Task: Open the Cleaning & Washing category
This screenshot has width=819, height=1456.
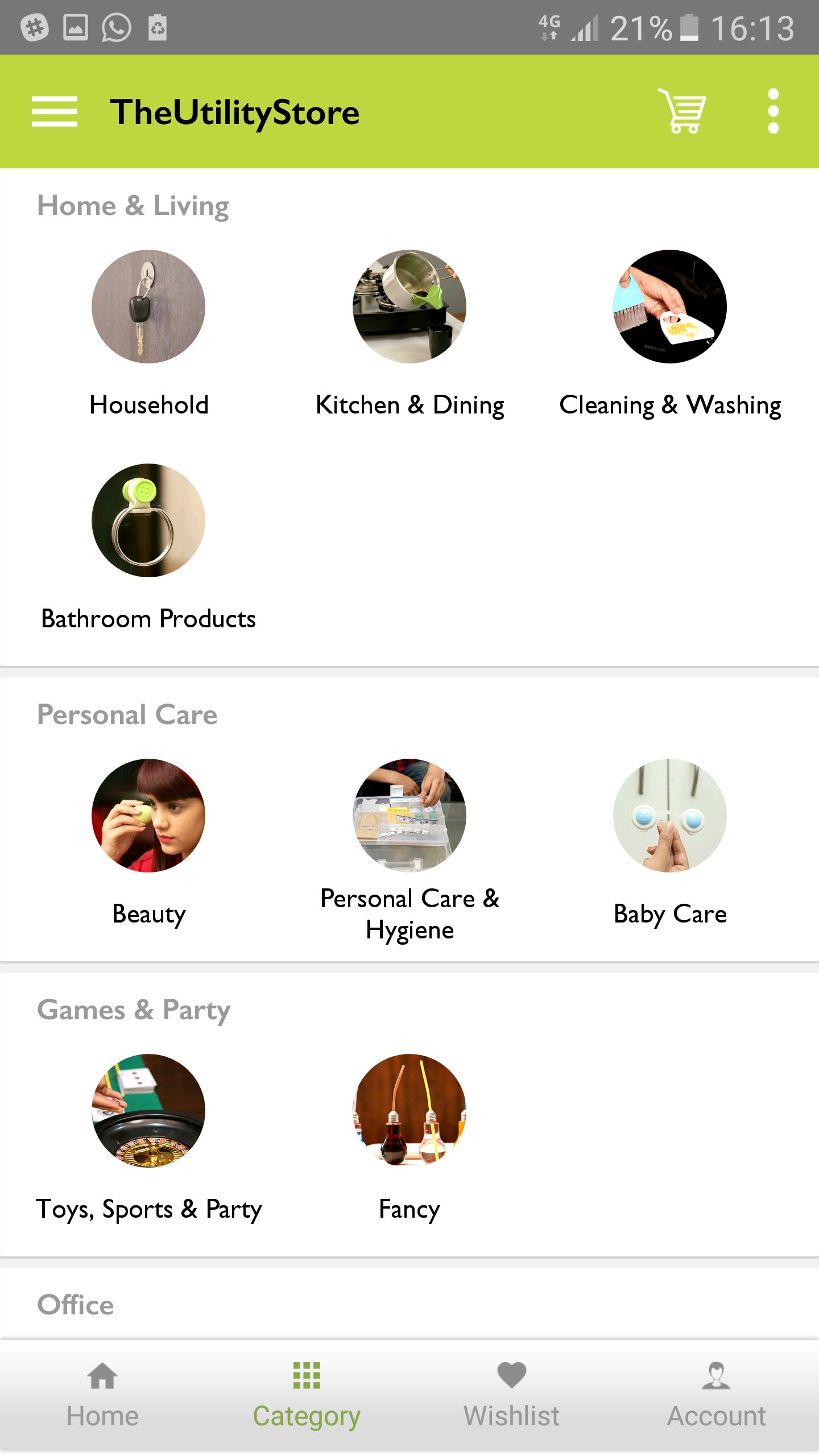Action: (670, 307)
